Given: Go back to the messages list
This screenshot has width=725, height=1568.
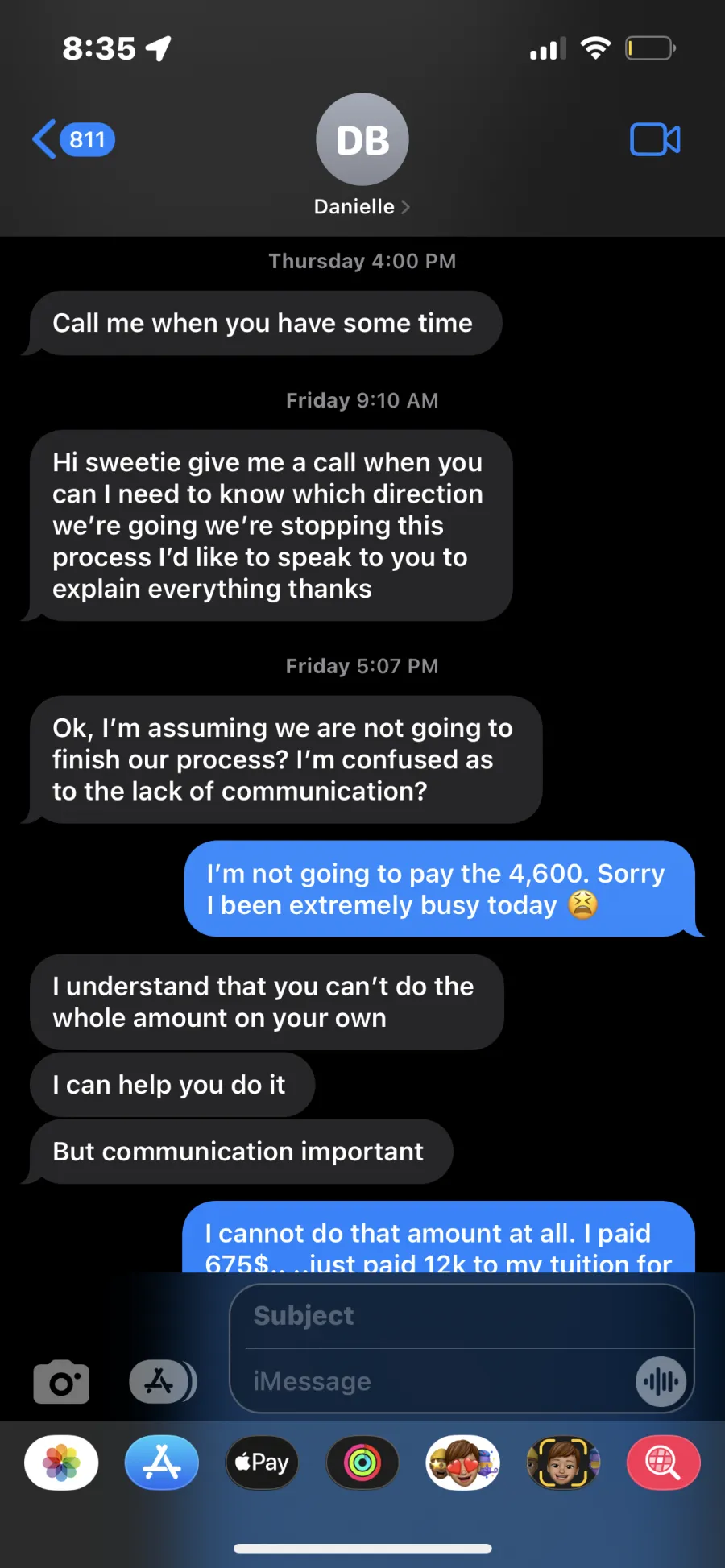Looking at the screenshot, I should [73, 139].
